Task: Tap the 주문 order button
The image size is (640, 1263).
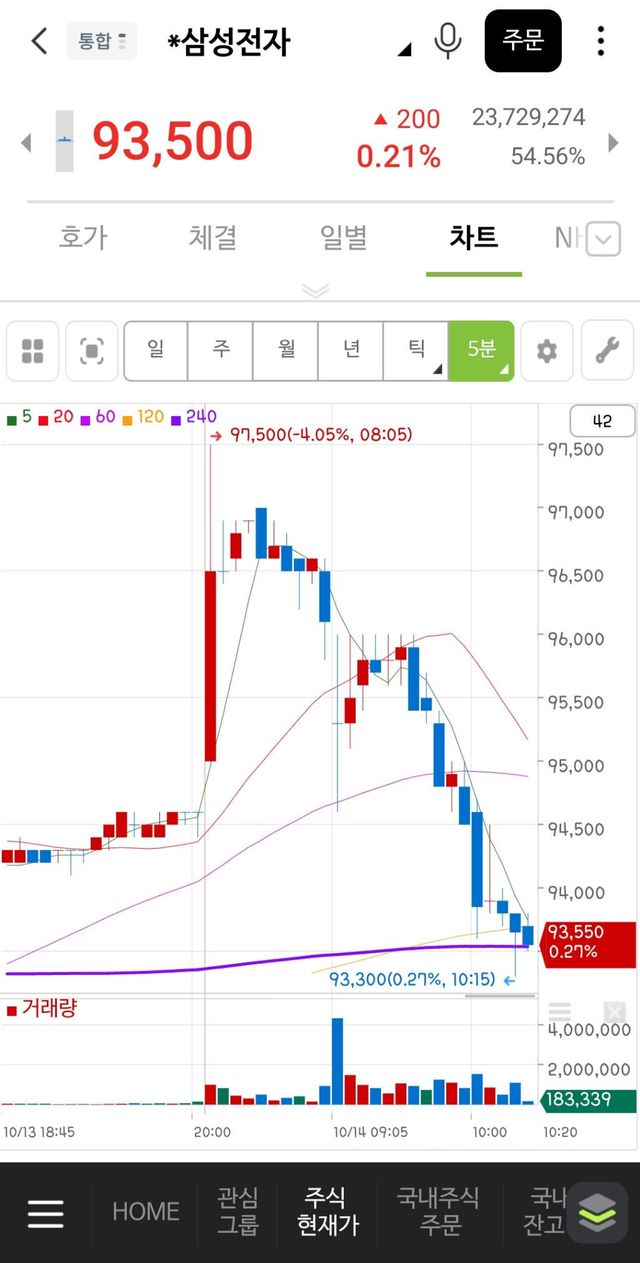Action: (x=523, y=41)
